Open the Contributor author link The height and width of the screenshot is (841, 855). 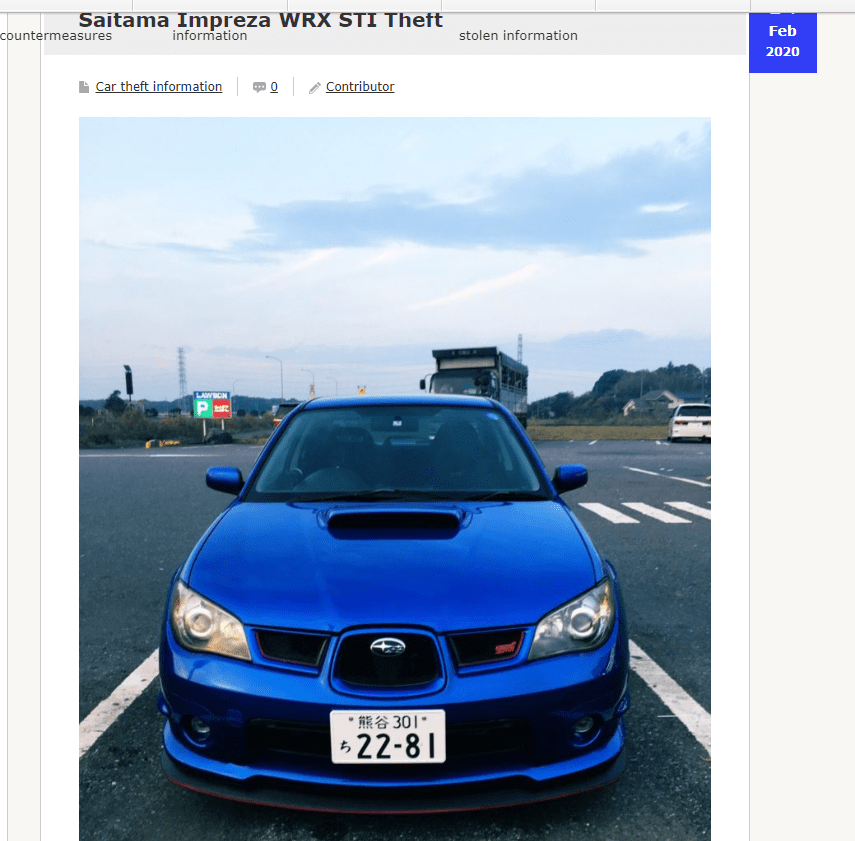point(359,87)
